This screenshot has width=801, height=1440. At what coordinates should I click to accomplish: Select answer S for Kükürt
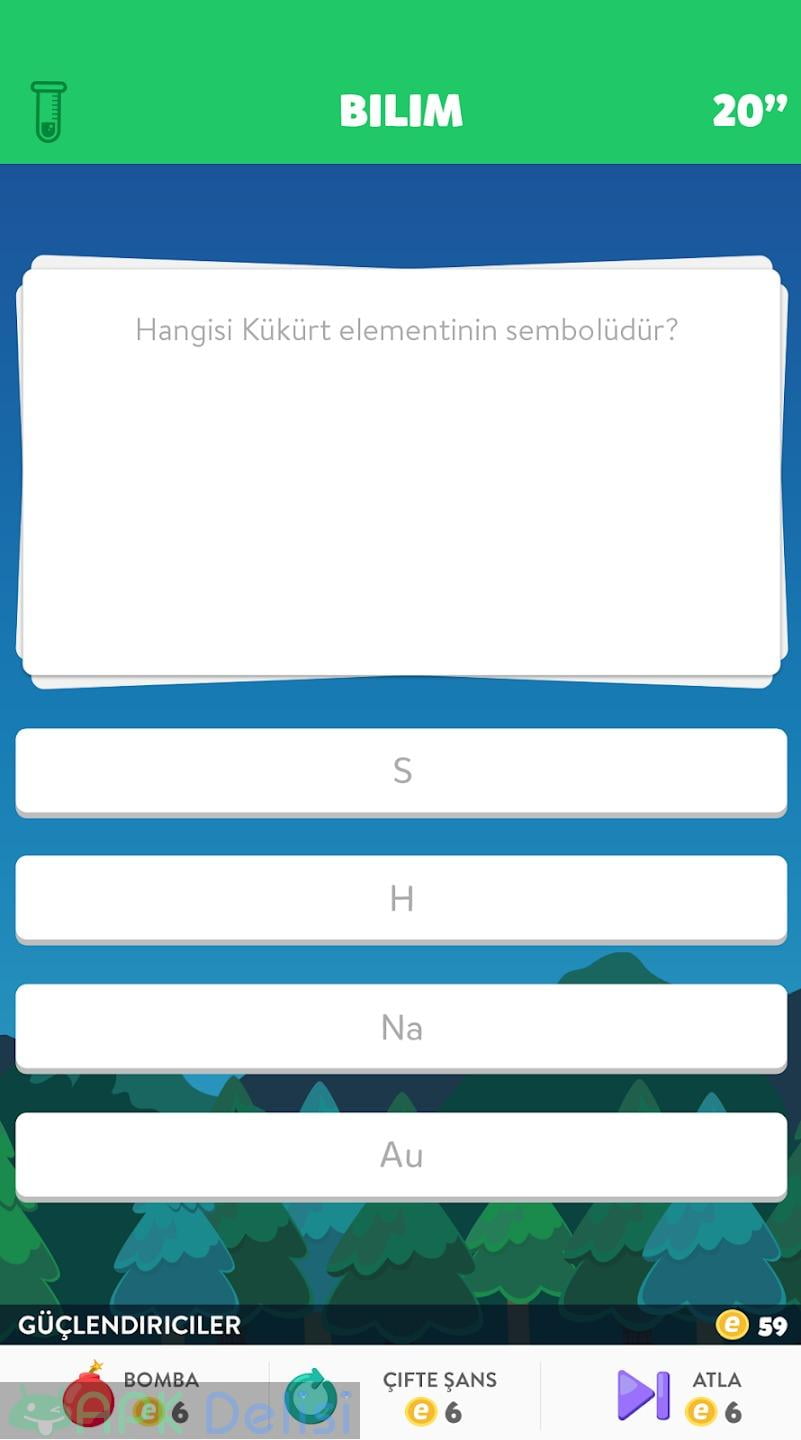(x=401, y=771)
